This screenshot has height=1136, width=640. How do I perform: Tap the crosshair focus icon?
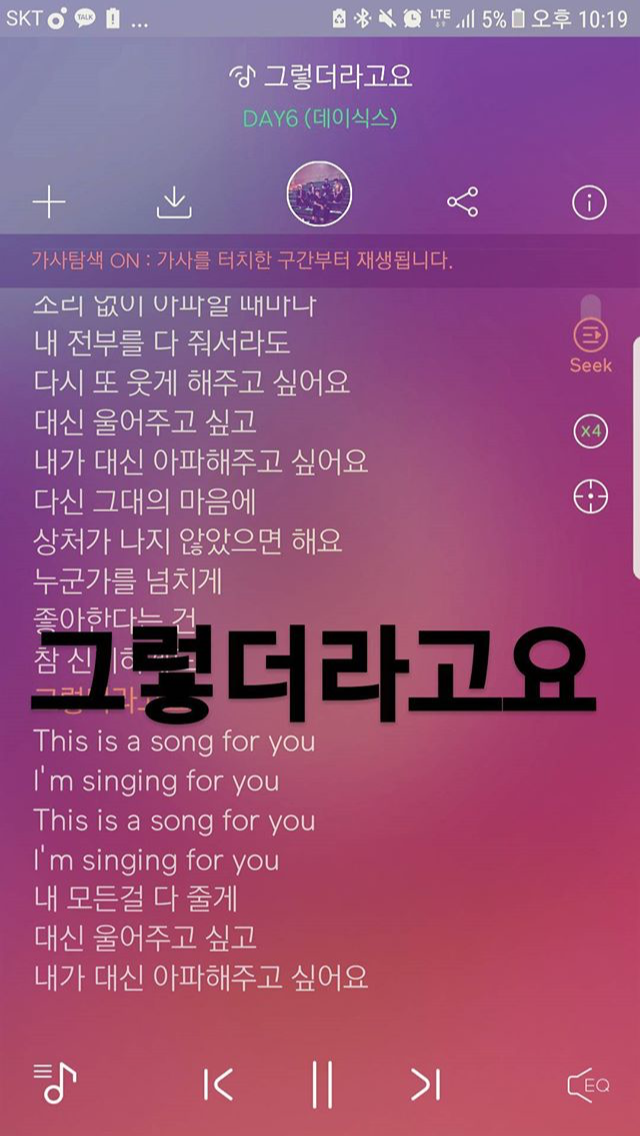pyautogui.click(x=591, y=497)
